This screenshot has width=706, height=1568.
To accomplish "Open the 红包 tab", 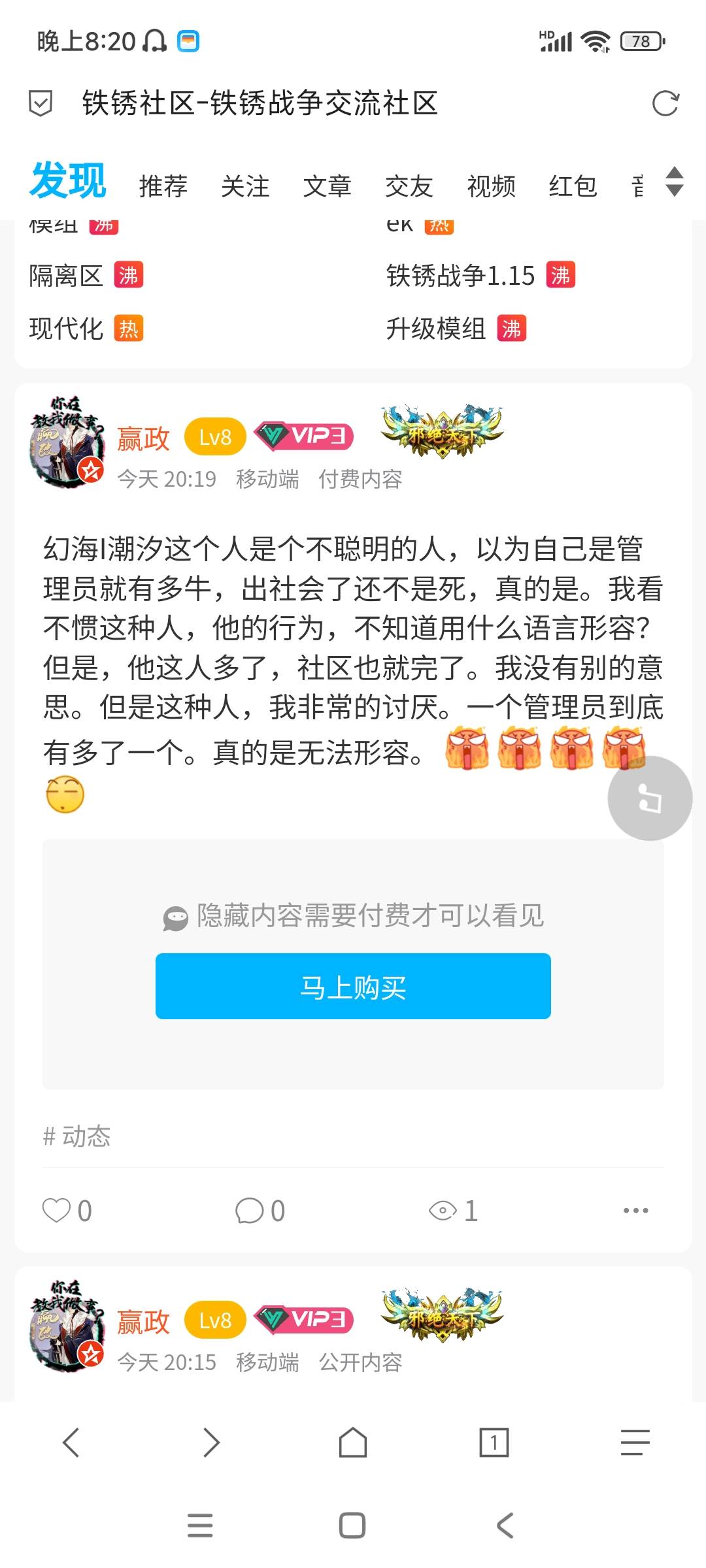I will tap(573, 186).
